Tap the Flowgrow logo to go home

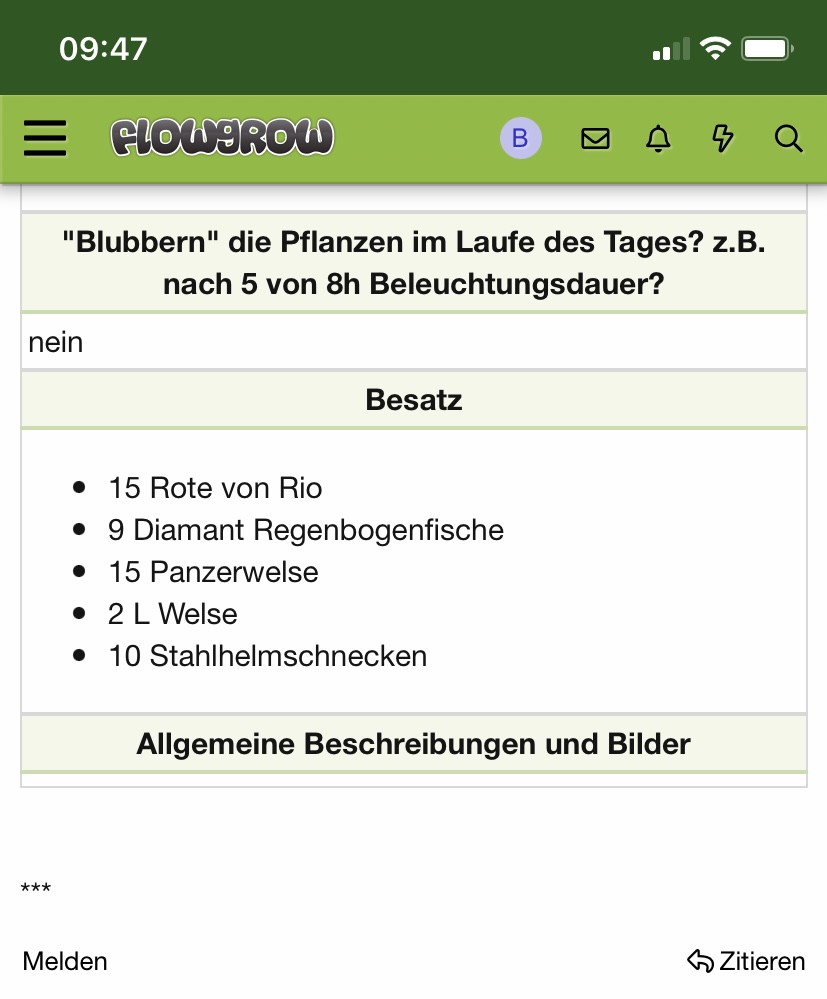[x=221, y=138]
